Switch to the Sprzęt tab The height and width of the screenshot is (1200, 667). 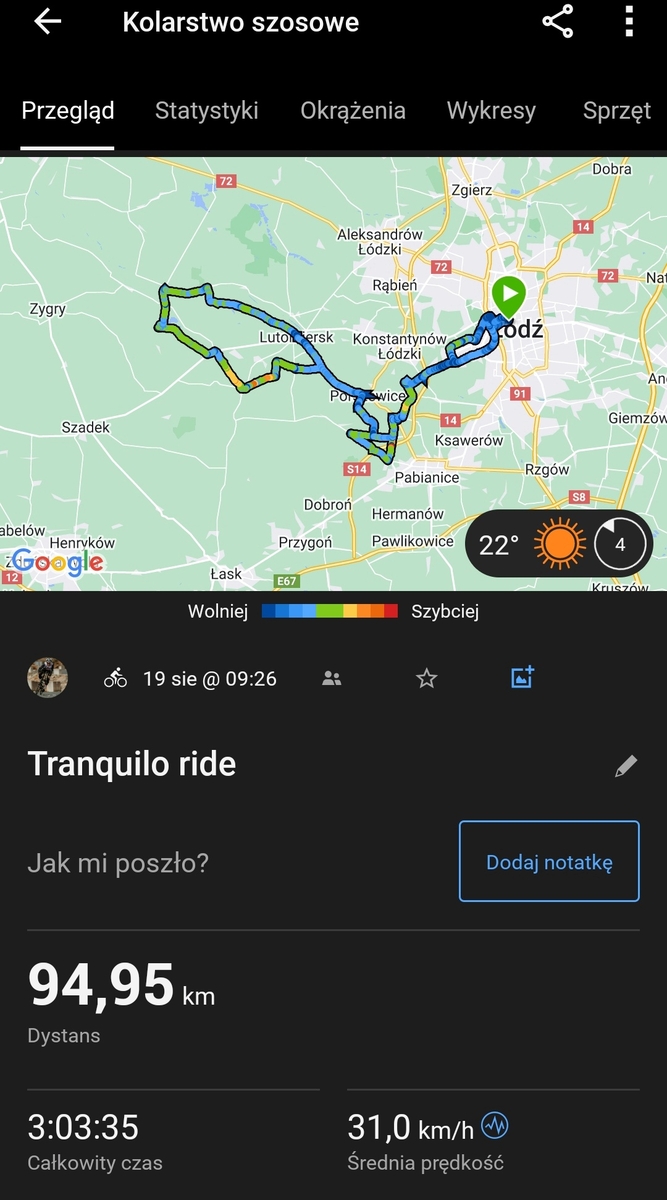617,111
